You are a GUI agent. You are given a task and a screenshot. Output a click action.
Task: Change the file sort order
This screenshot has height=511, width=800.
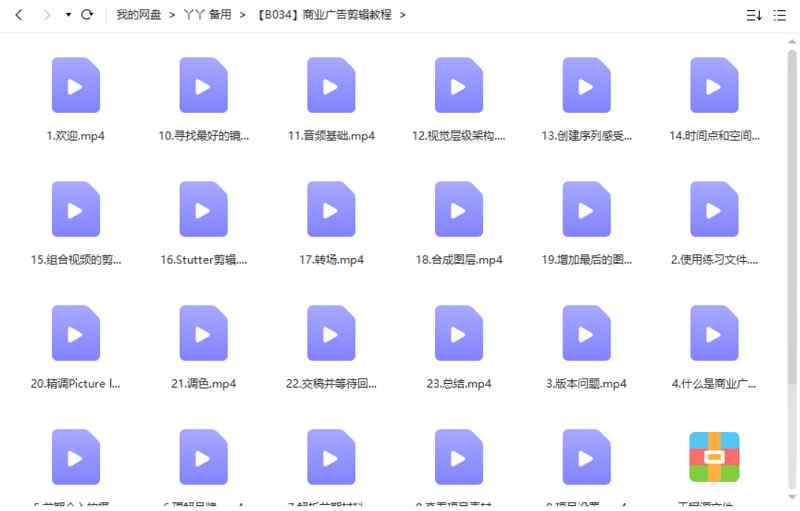click(754, 15)
